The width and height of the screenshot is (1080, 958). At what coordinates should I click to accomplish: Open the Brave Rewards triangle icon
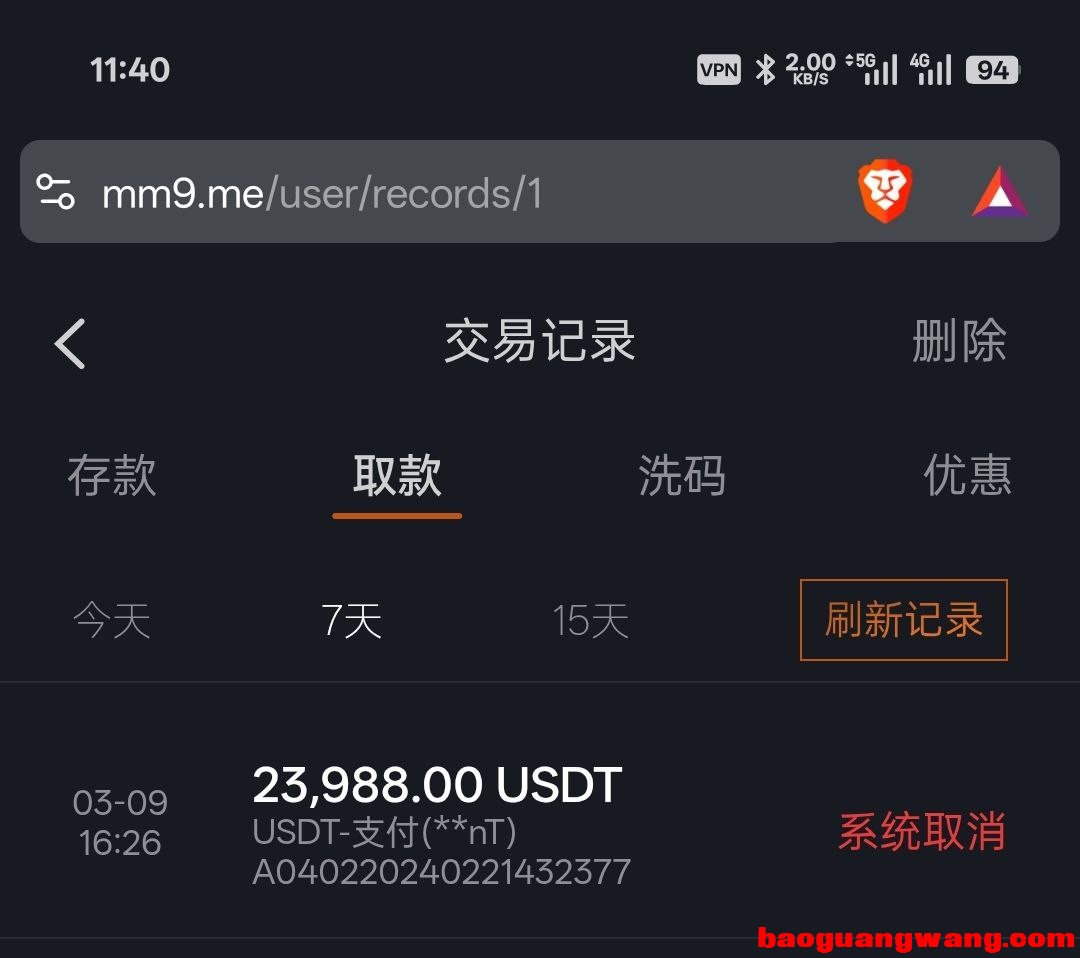999,192
